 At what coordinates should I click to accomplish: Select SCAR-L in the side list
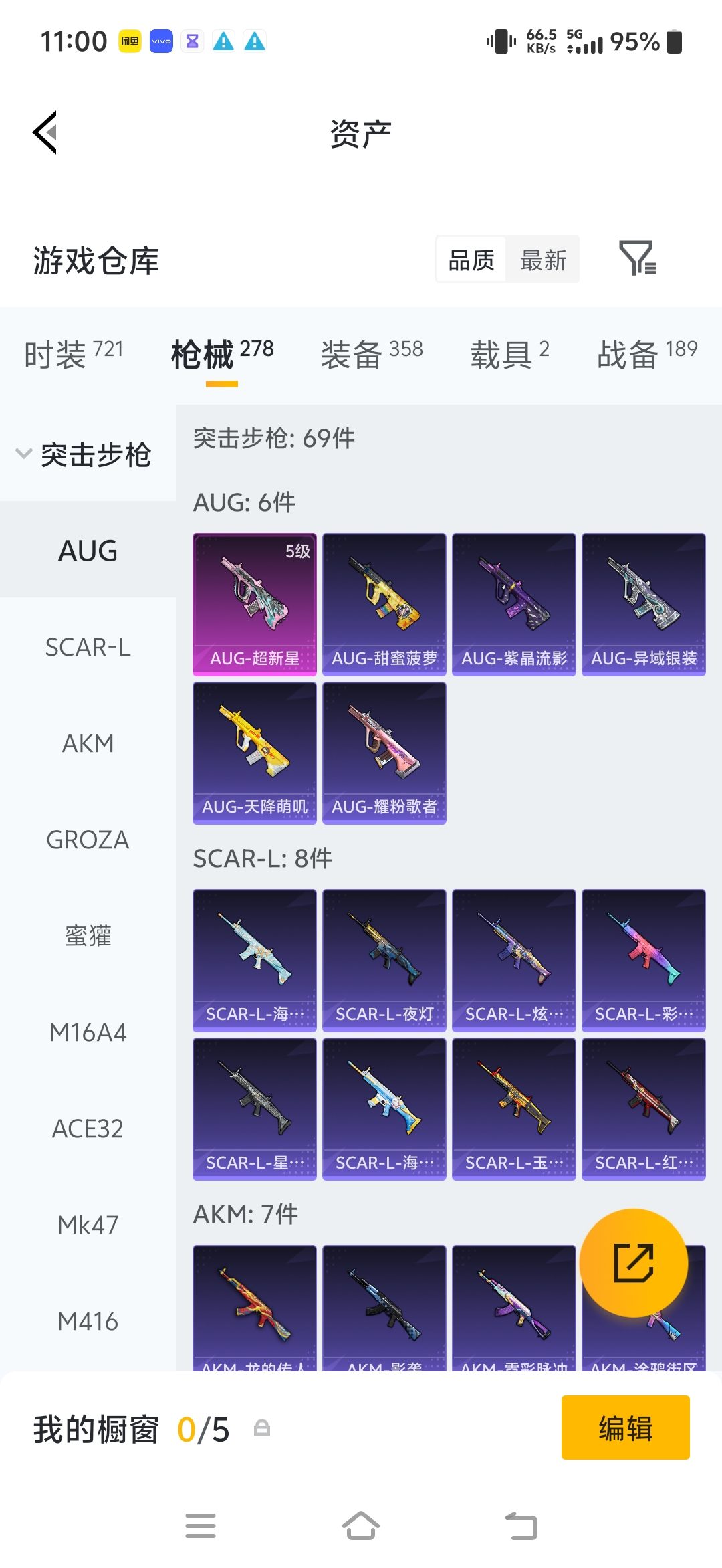88,647
